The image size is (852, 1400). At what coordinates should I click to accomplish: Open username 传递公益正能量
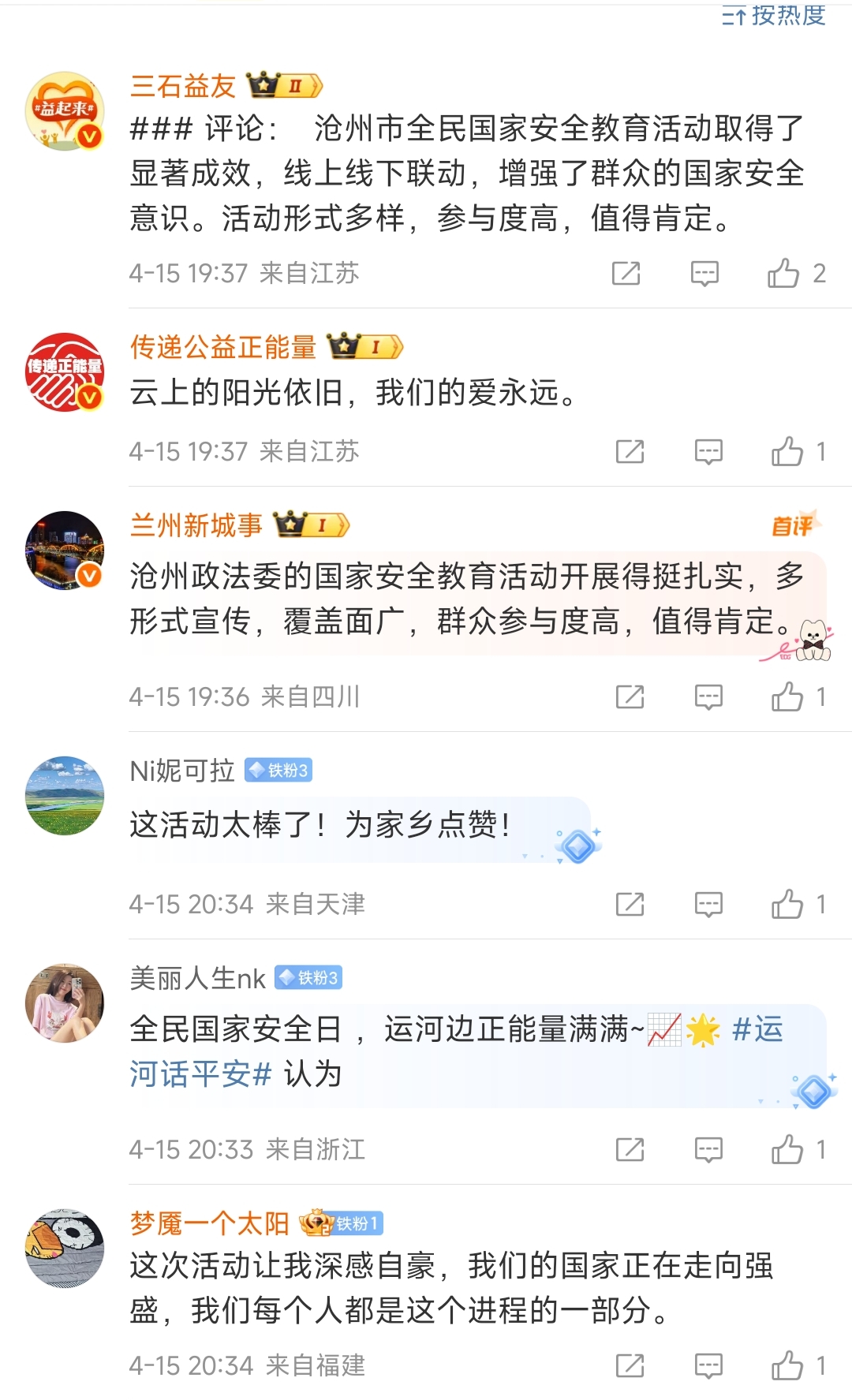tap(223, 347)
